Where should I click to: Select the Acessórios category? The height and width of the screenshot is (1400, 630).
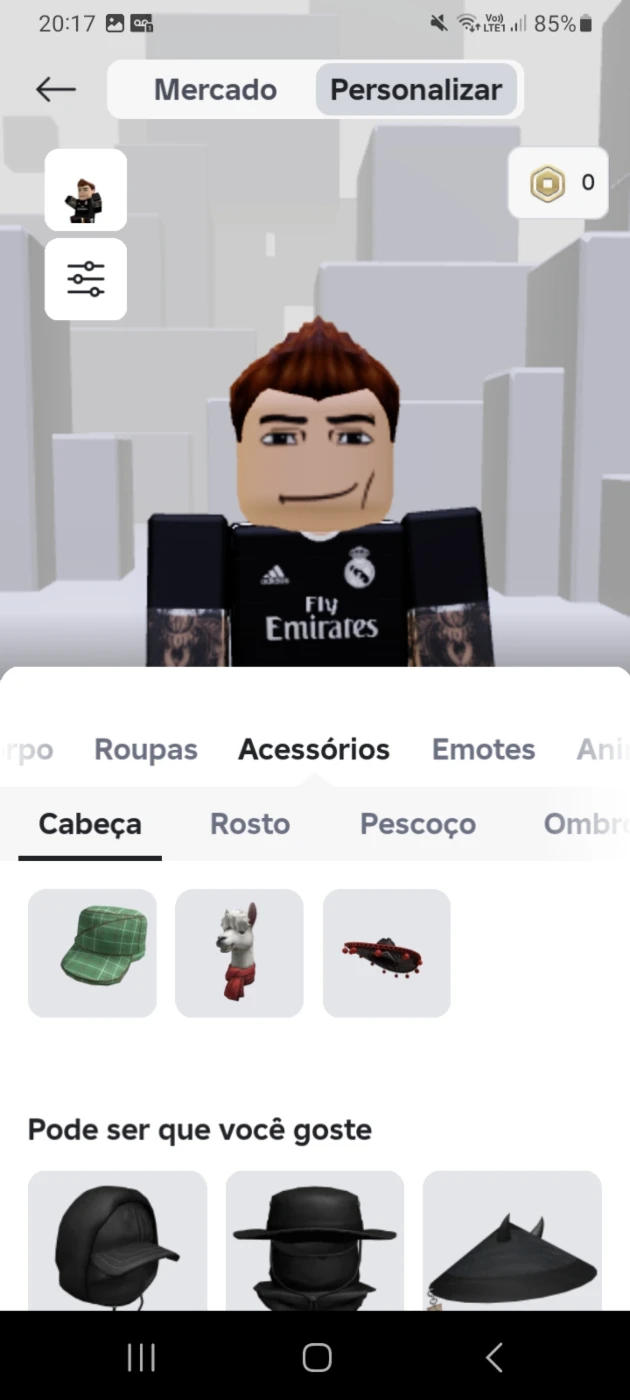point(314,749)
